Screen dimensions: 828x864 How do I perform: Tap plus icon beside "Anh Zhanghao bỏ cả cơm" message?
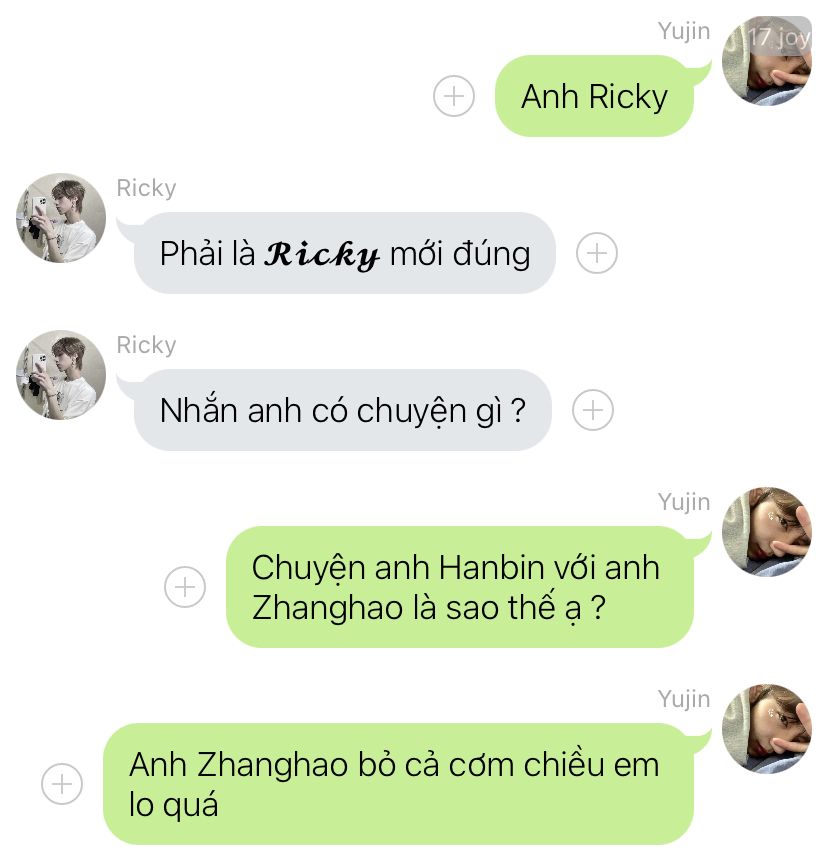pos(62,783)
